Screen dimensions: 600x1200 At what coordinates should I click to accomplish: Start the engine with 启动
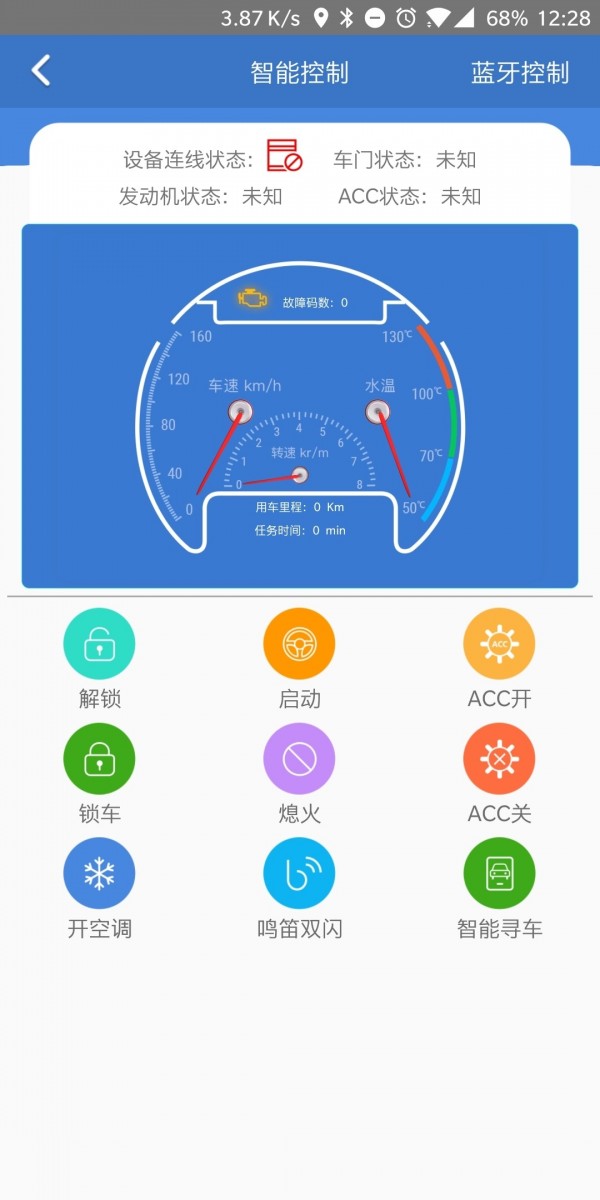299,645
